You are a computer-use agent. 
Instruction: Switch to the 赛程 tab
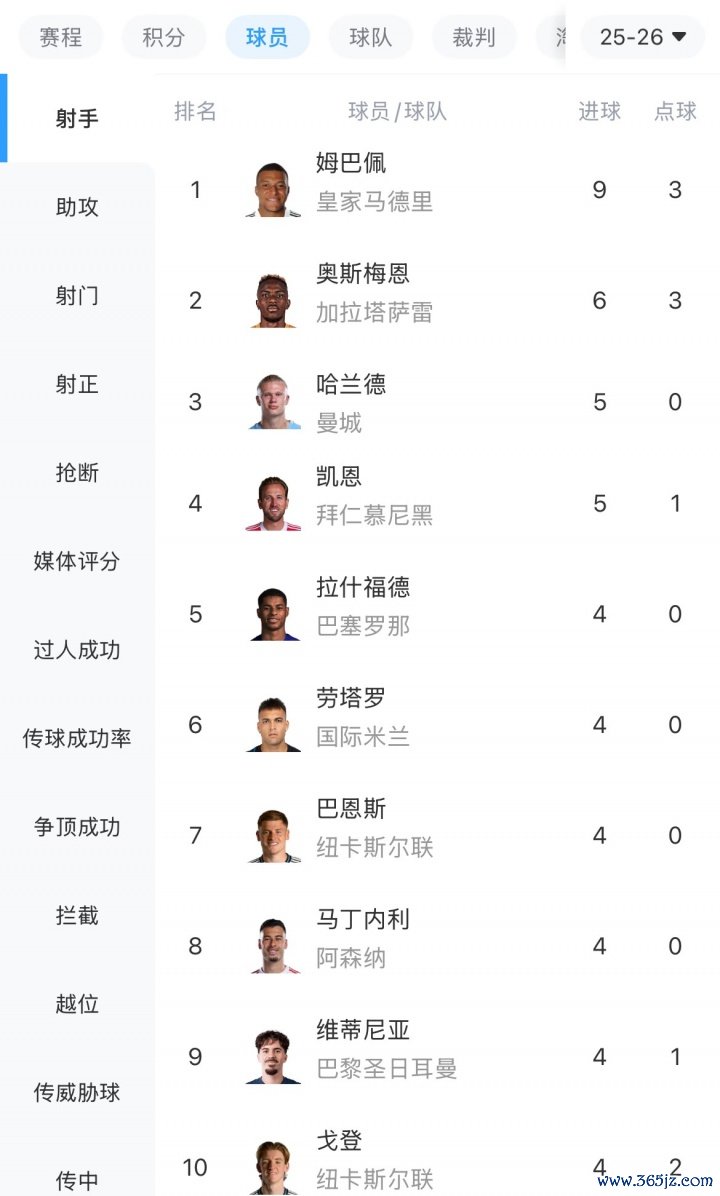61,38
